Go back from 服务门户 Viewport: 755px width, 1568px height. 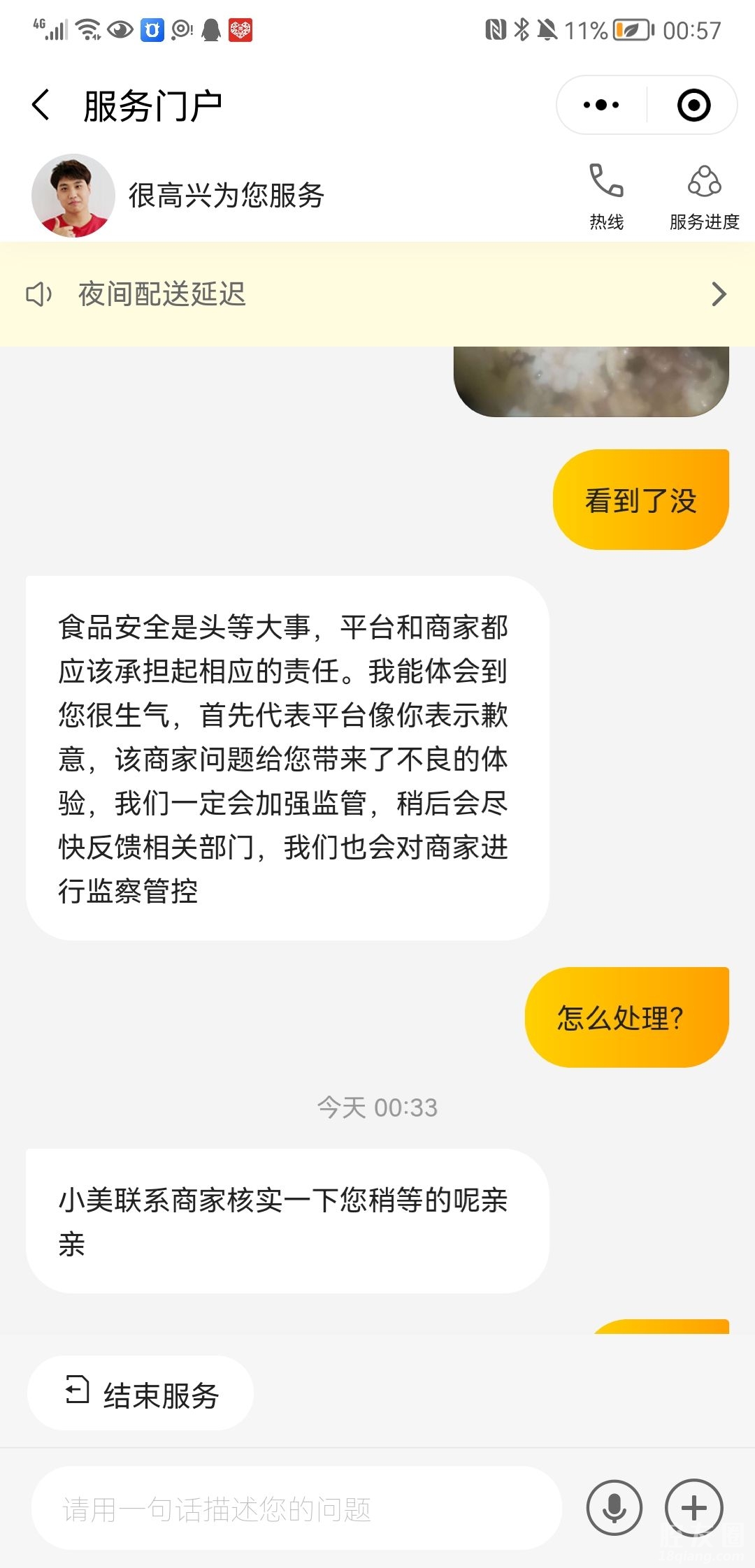(x=42, y=106)
